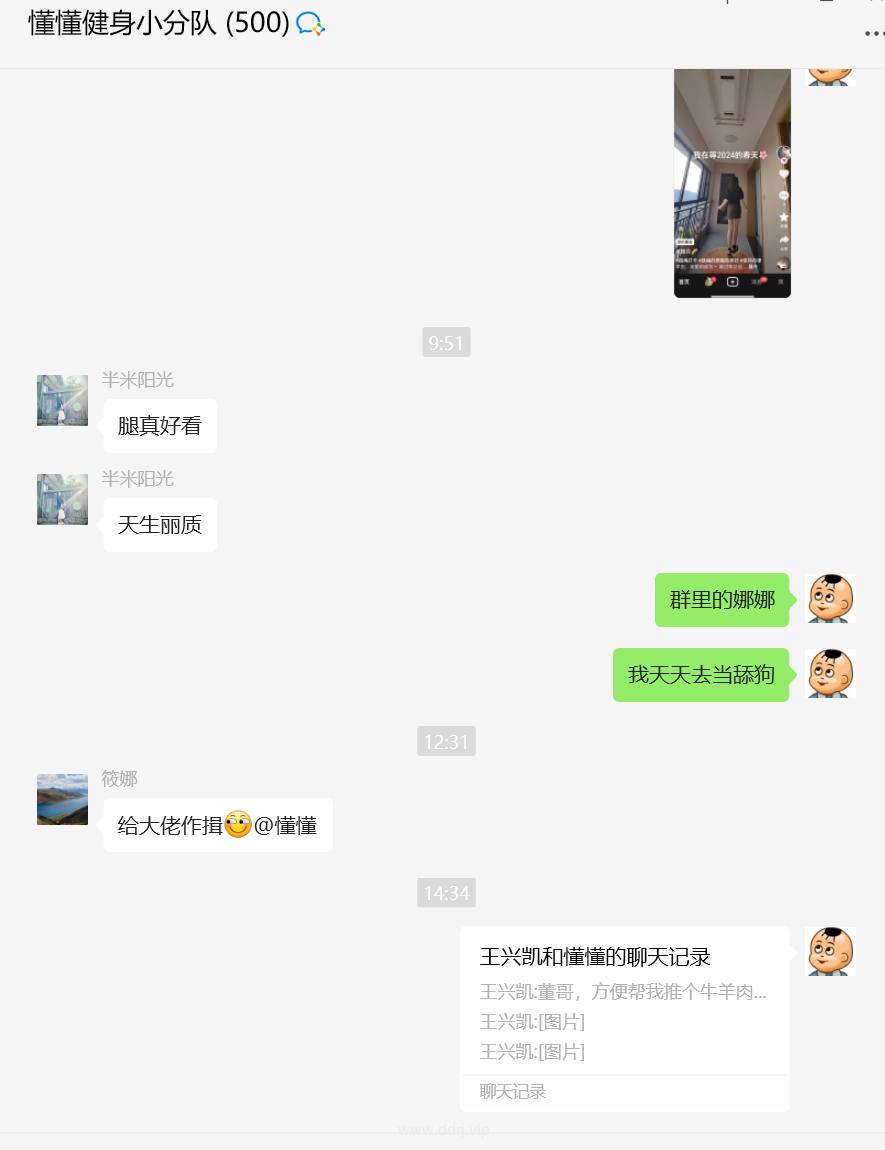Tap the group icon beside the title
Image resolution: width=885 pixels, height=1150 pixels.
click(x=310, y=24)
